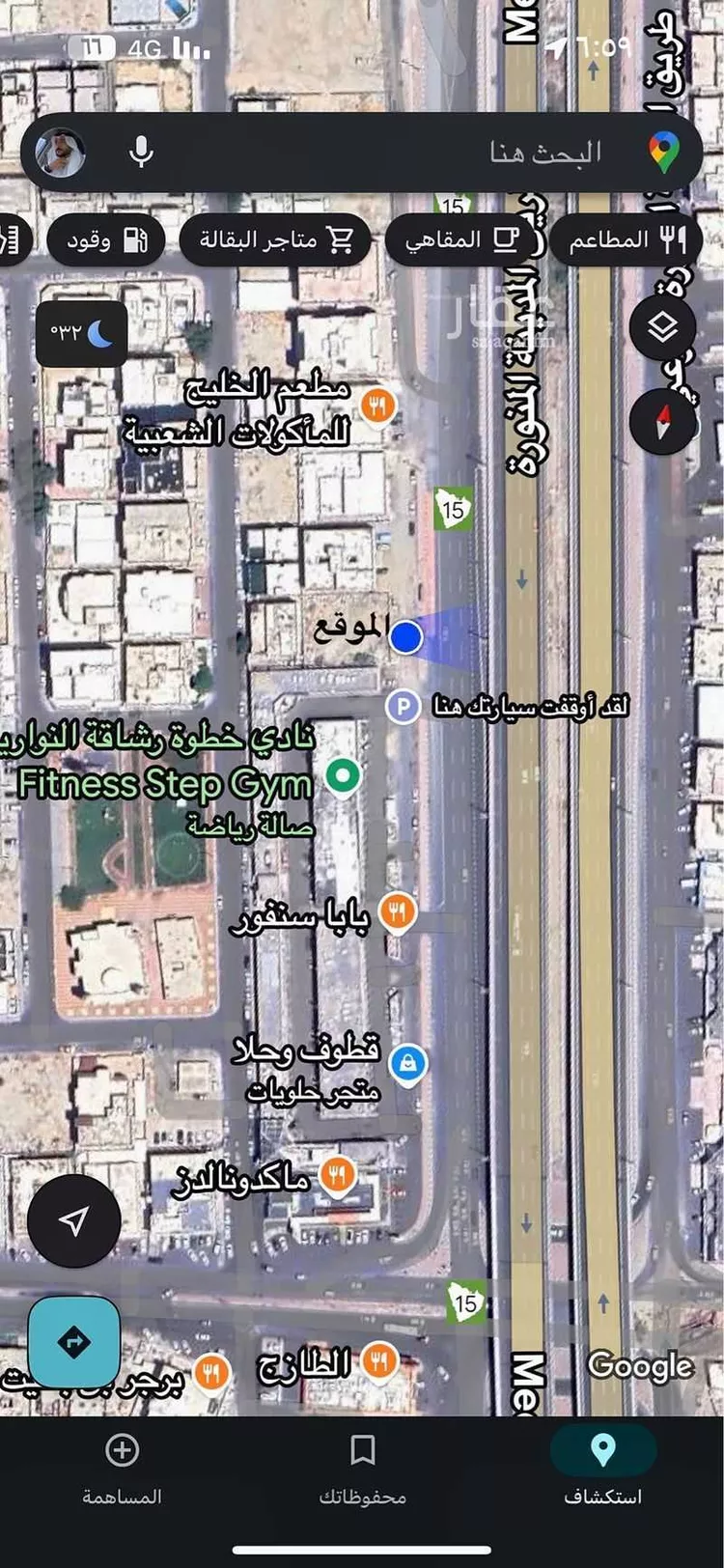
Task: Filter map to show المطاعم restaurants
Action: point(626,240)
